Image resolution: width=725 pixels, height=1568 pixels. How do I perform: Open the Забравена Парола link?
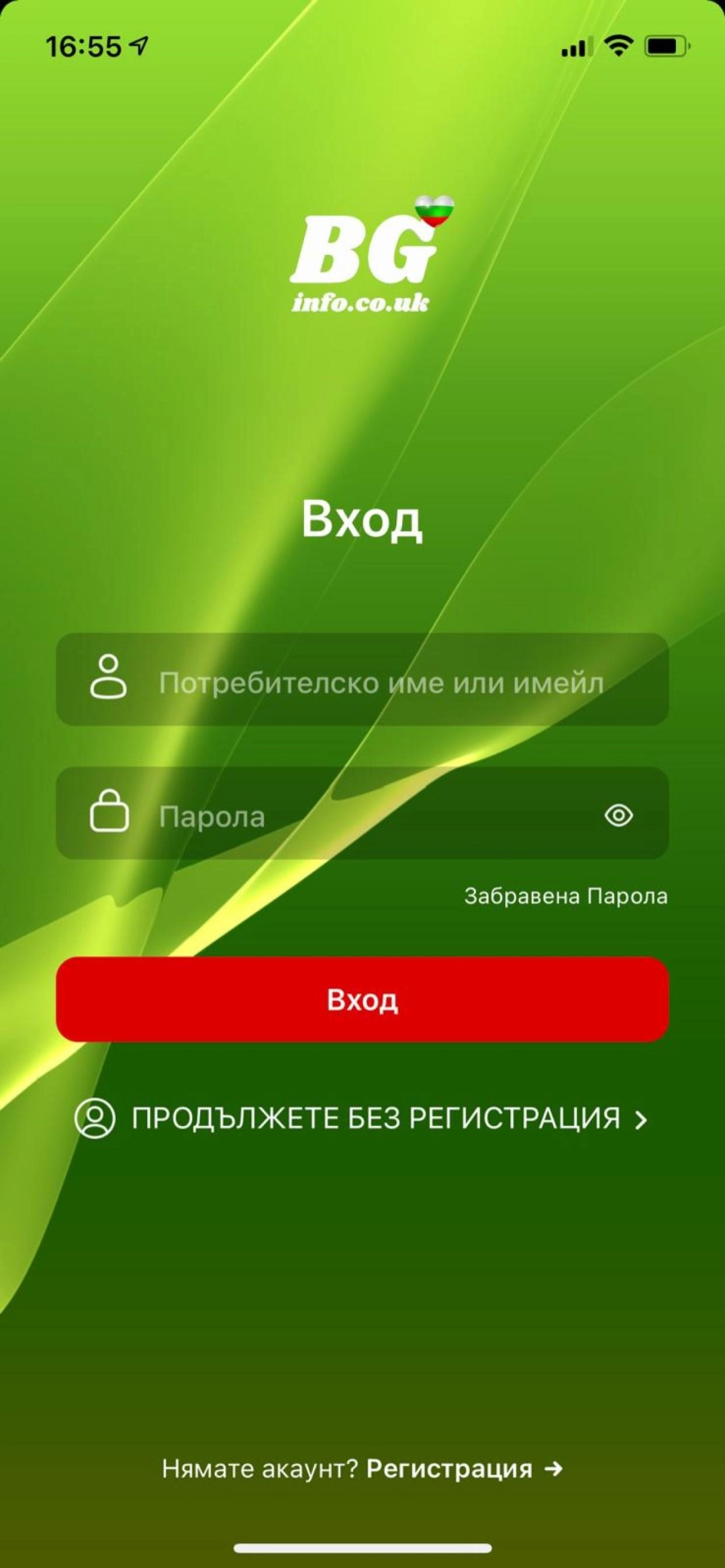coord(565,896)
